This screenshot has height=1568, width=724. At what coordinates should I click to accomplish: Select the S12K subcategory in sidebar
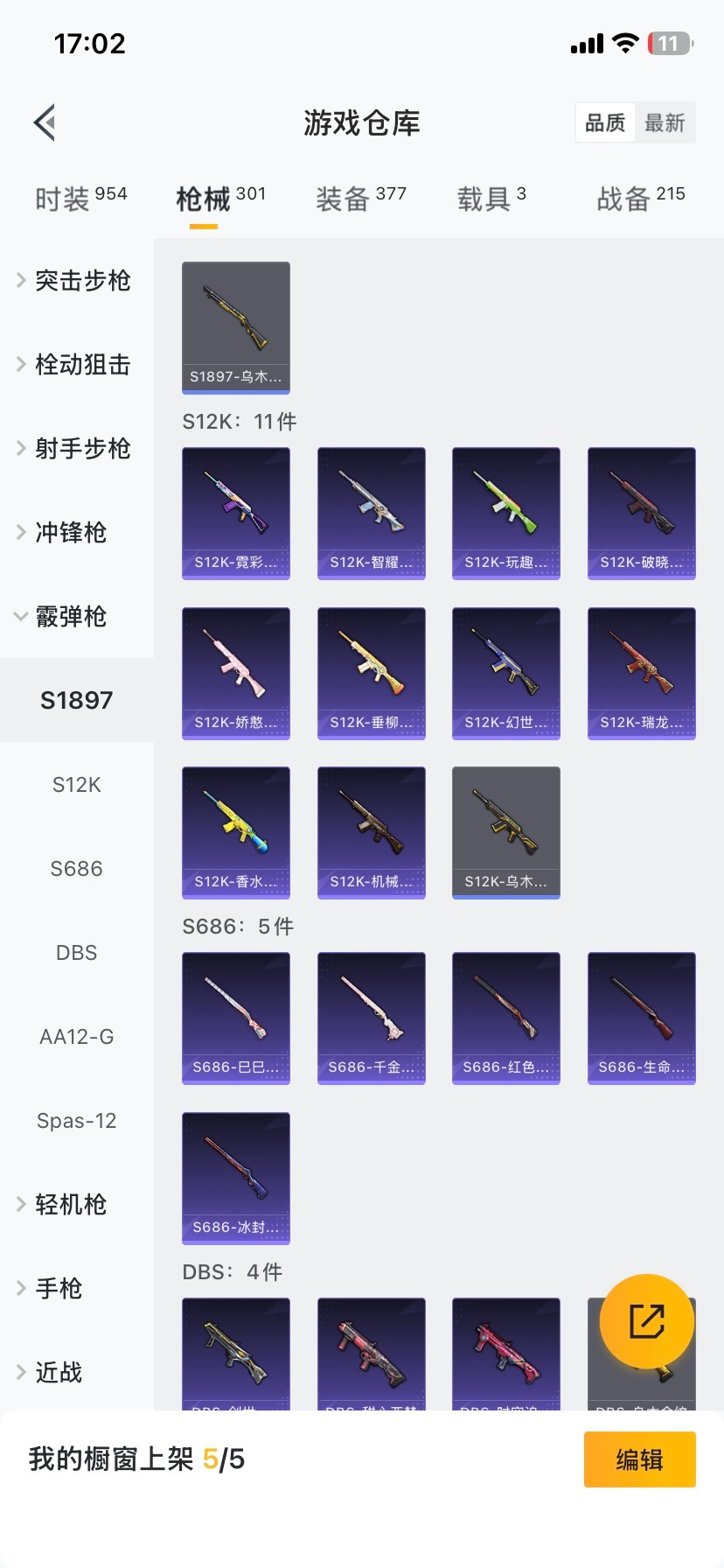(76, 784)
